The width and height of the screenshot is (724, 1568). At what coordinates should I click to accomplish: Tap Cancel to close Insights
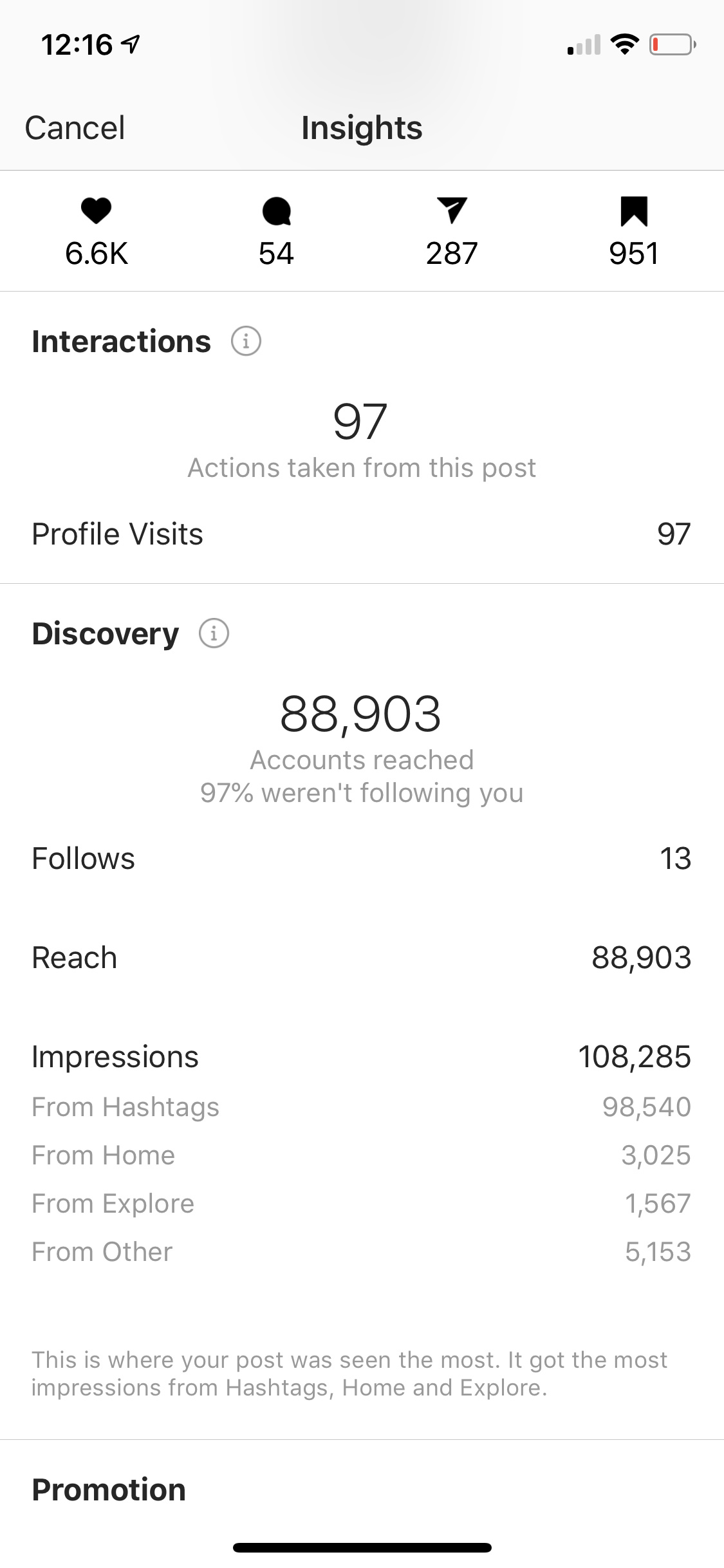click(x=75, y=127)
